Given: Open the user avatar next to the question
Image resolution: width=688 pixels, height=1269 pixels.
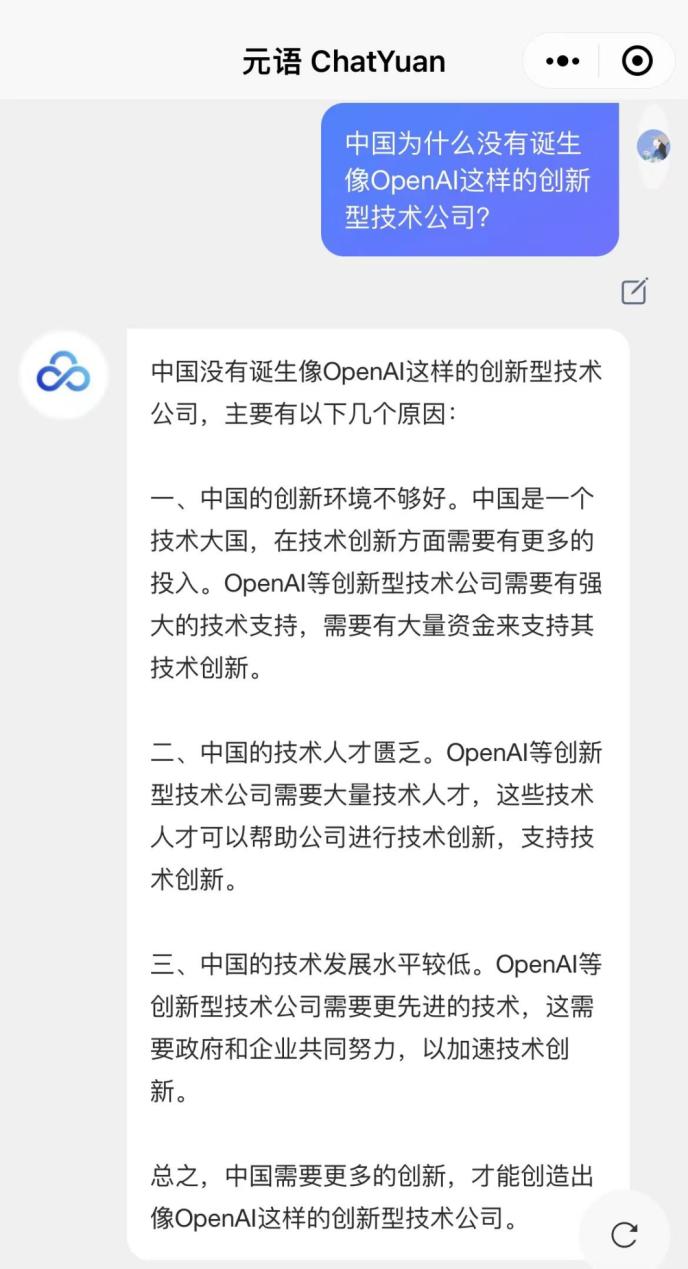Looking at the screenshot, I should pyautogui.click(x=653, y=147).
